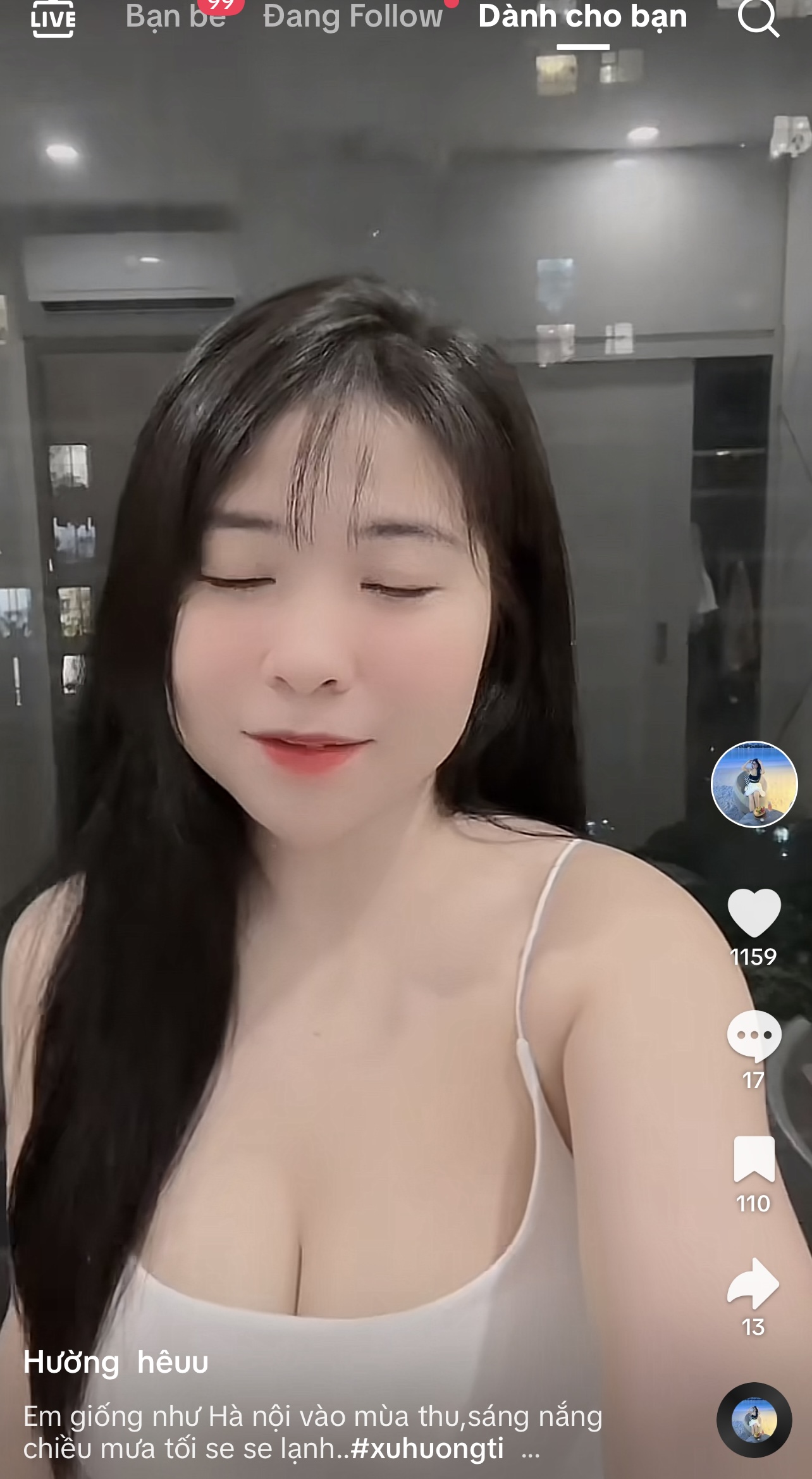Open the search magnifier
The width and height of the screenshot is (812, 1479).
pos(758,18)
